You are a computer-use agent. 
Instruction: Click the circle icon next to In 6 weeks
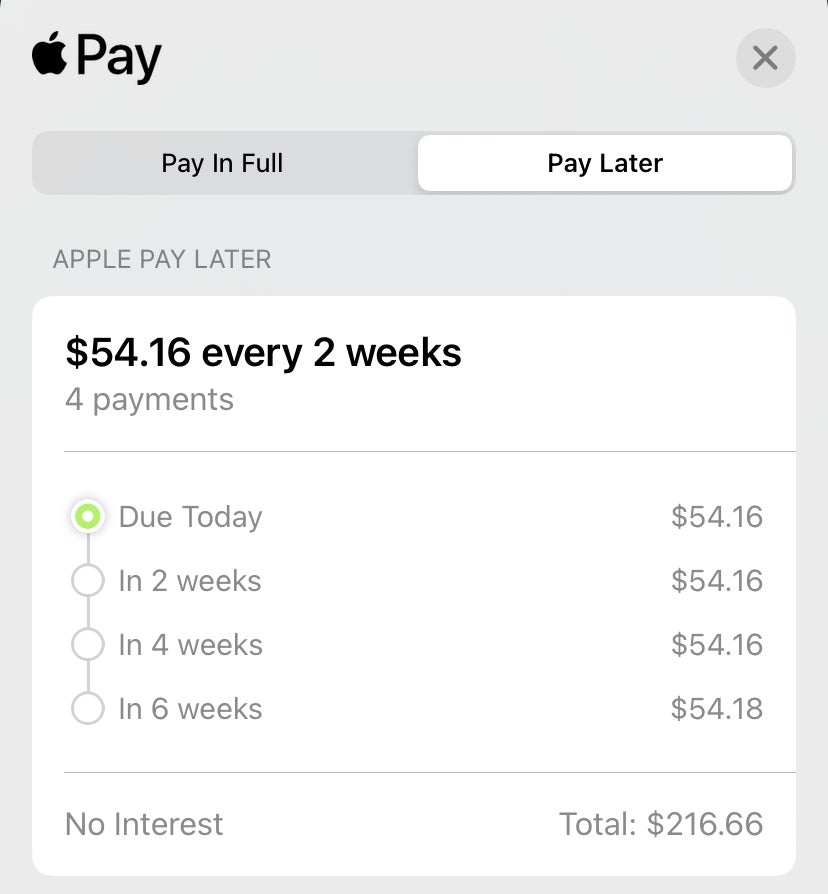coord(88,709)
